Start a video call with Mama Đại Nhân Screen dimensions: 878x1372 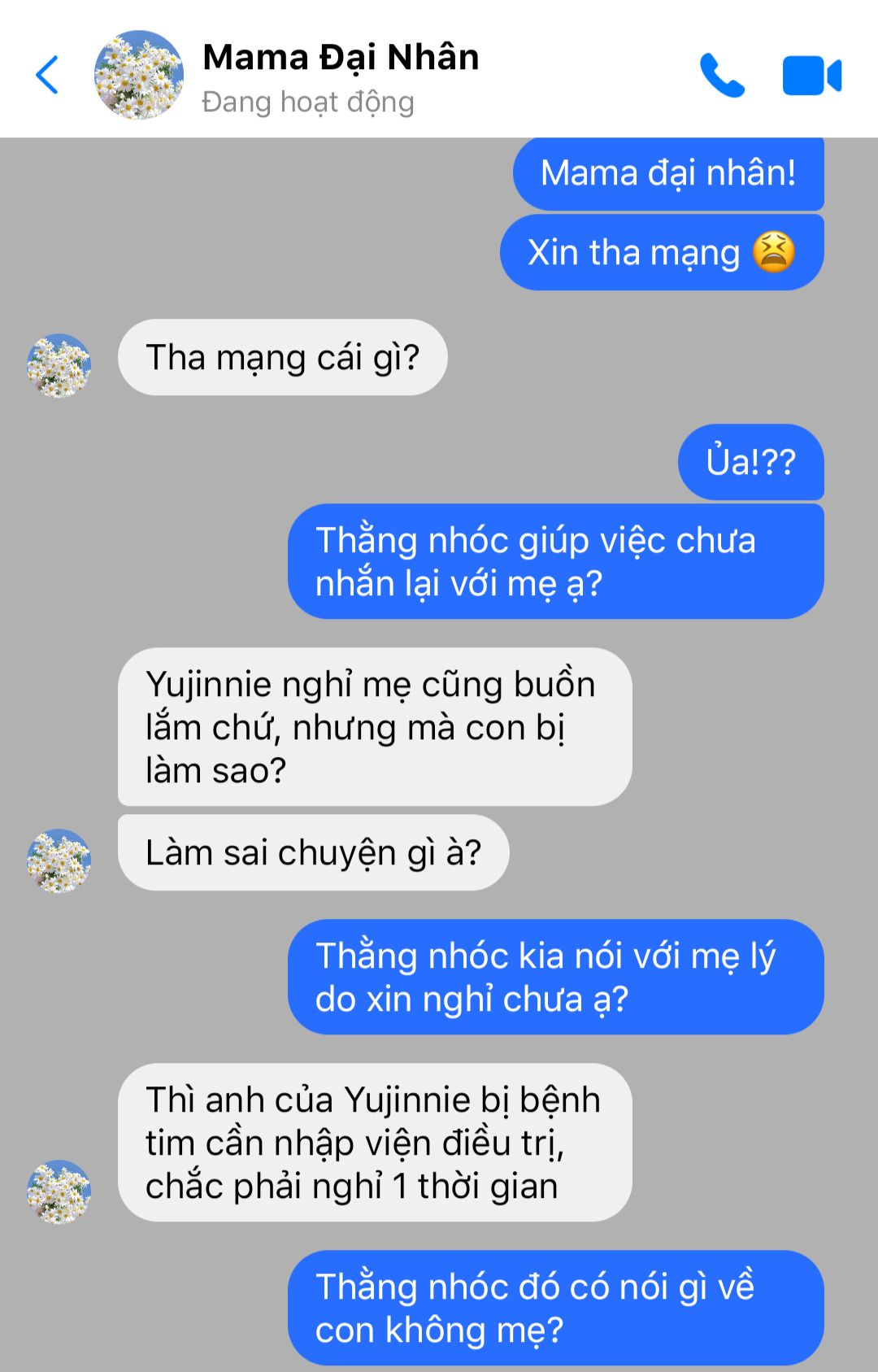811,76
